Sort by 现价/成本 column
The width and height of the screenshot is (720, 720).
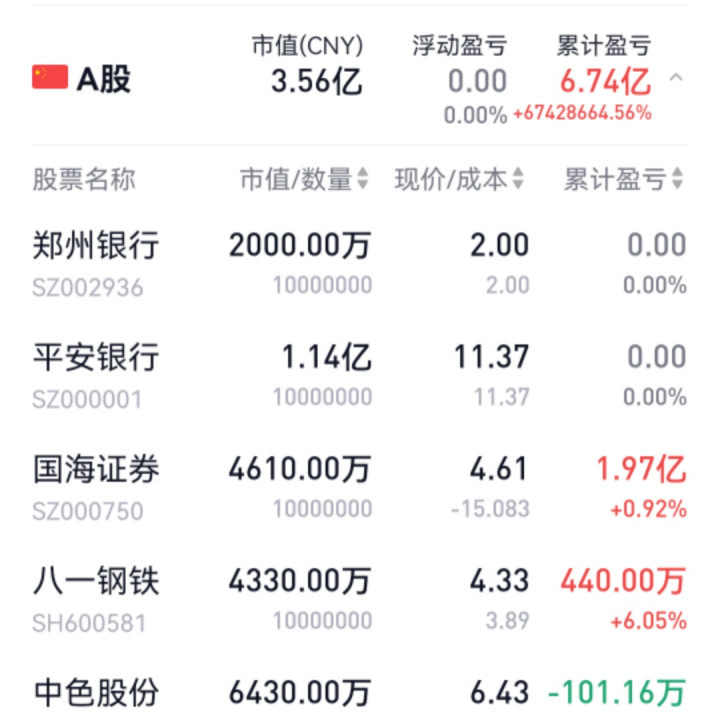(x=460, y=180)
